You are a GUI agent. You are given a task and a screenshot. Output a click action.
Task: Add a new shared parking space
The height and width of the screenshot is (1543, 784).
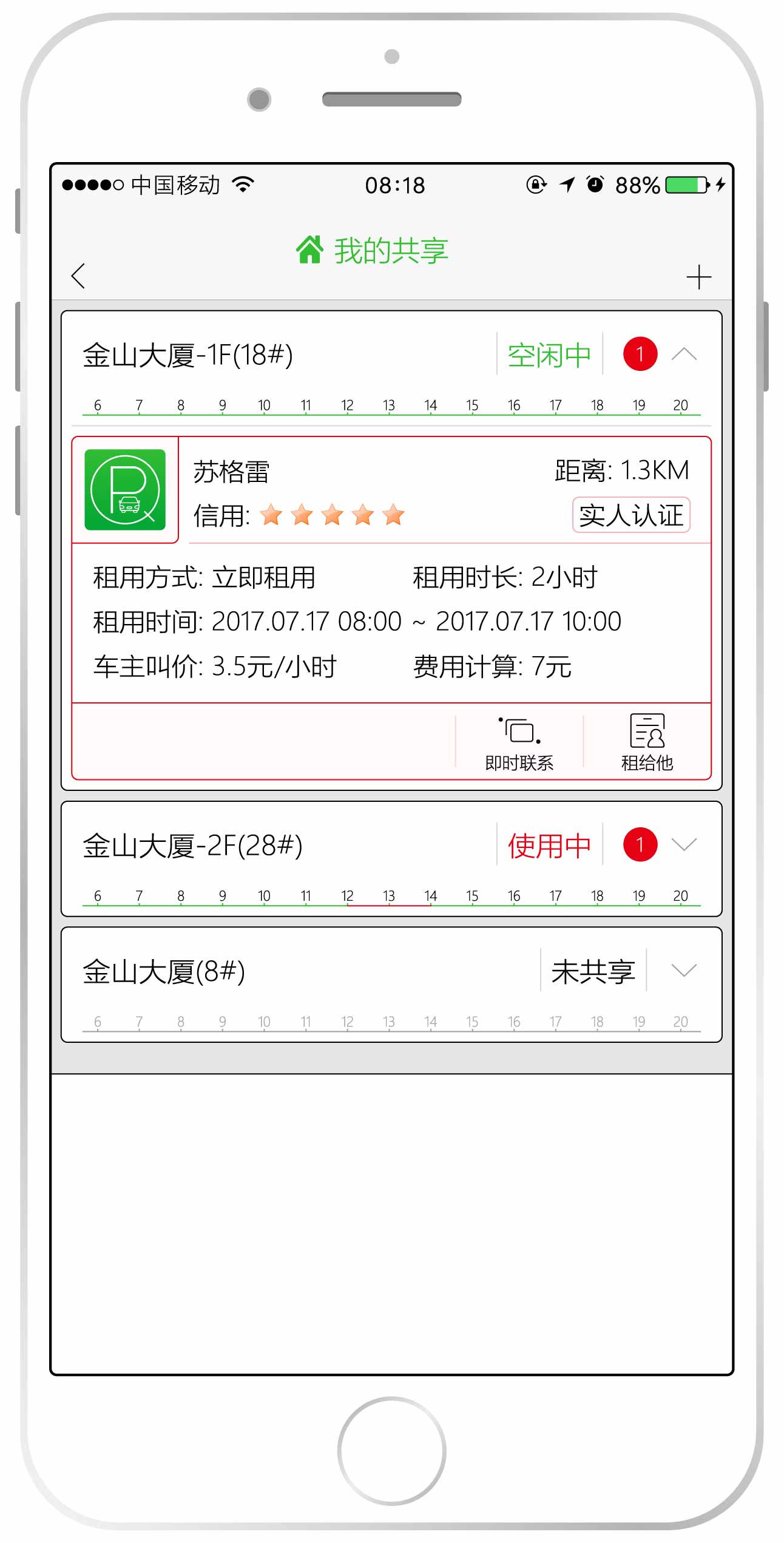coord(698,277)
